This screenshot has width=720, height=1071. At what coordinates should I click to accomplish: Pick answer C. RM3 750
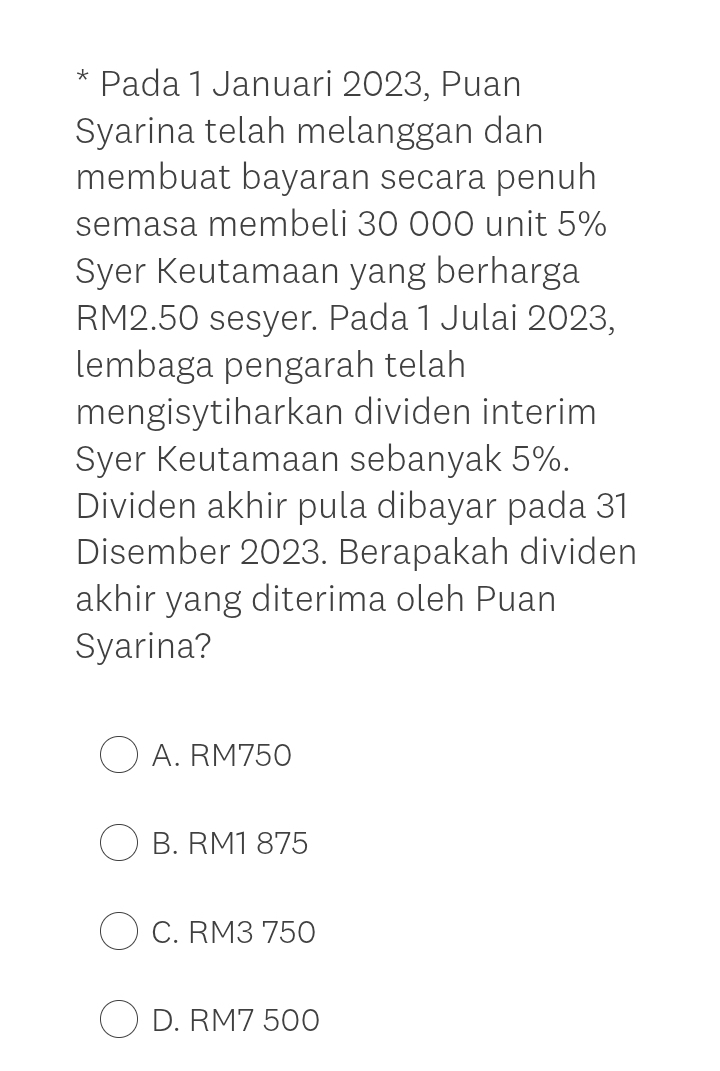(x=119, y=932)
